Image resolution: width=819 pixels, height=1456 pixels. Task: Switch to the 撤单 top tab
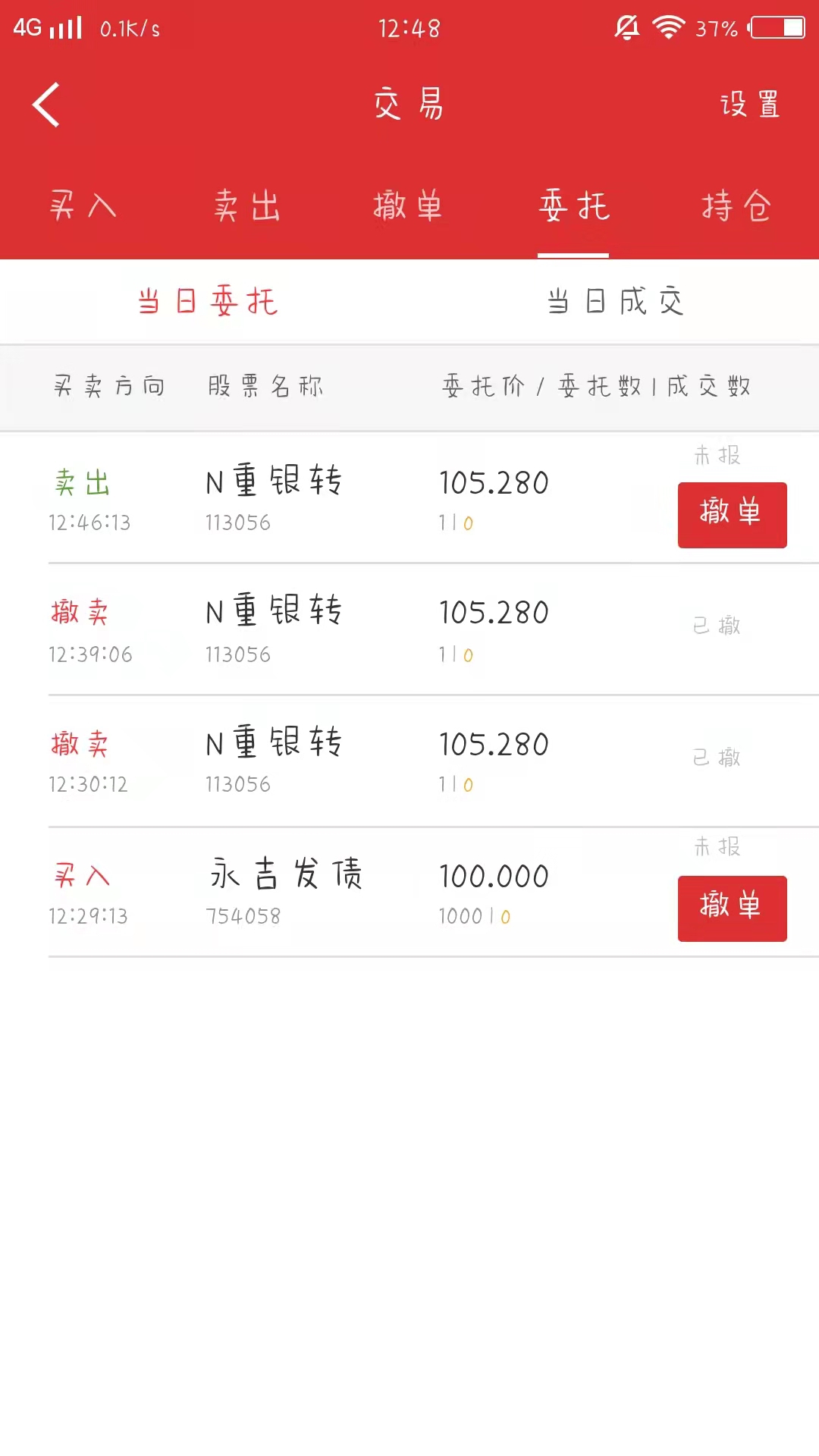[x=408, y=206]
